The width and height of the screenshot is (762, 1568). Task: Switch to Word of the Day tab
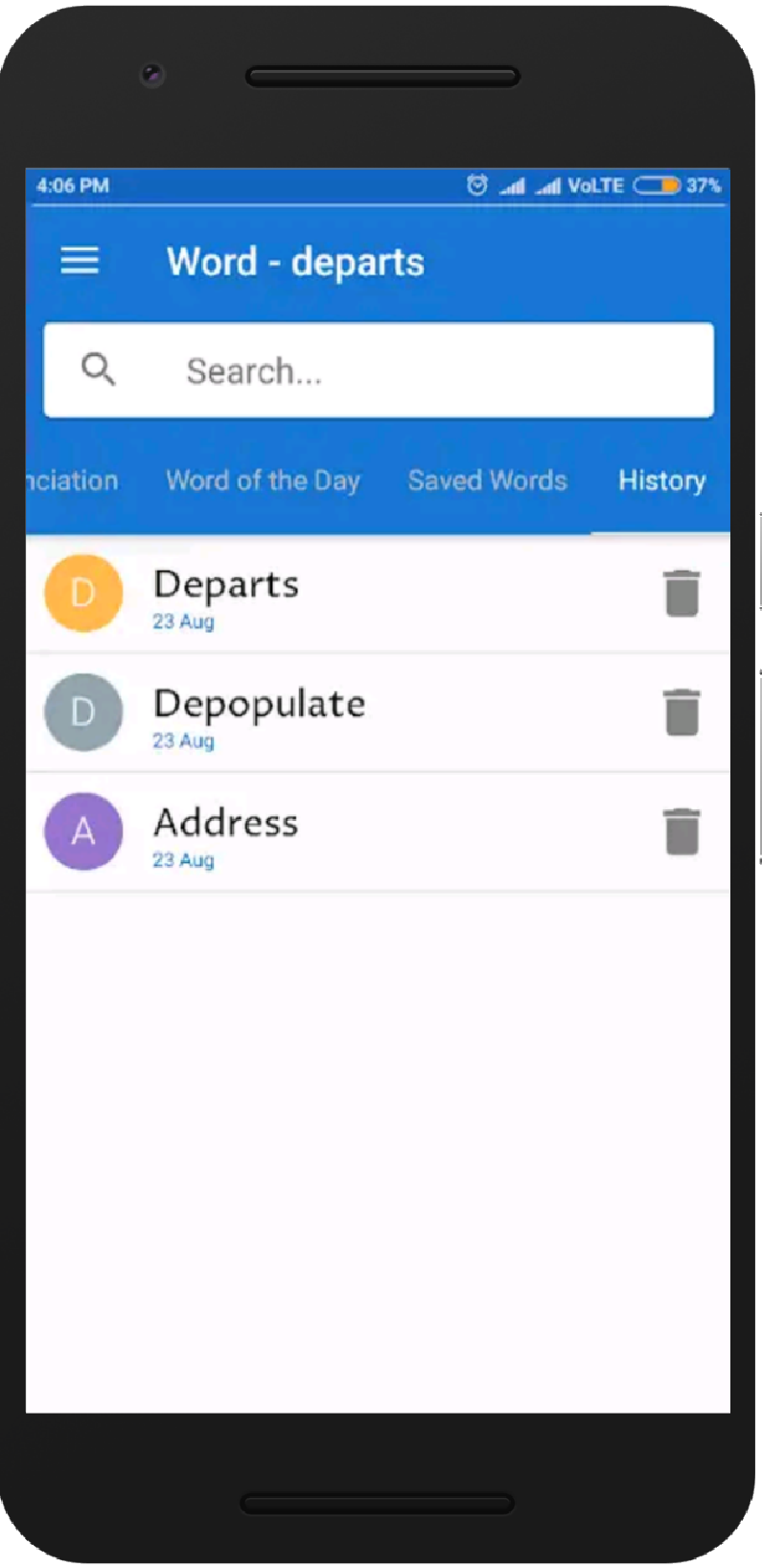pyautogui.click(x=263, y=480)
